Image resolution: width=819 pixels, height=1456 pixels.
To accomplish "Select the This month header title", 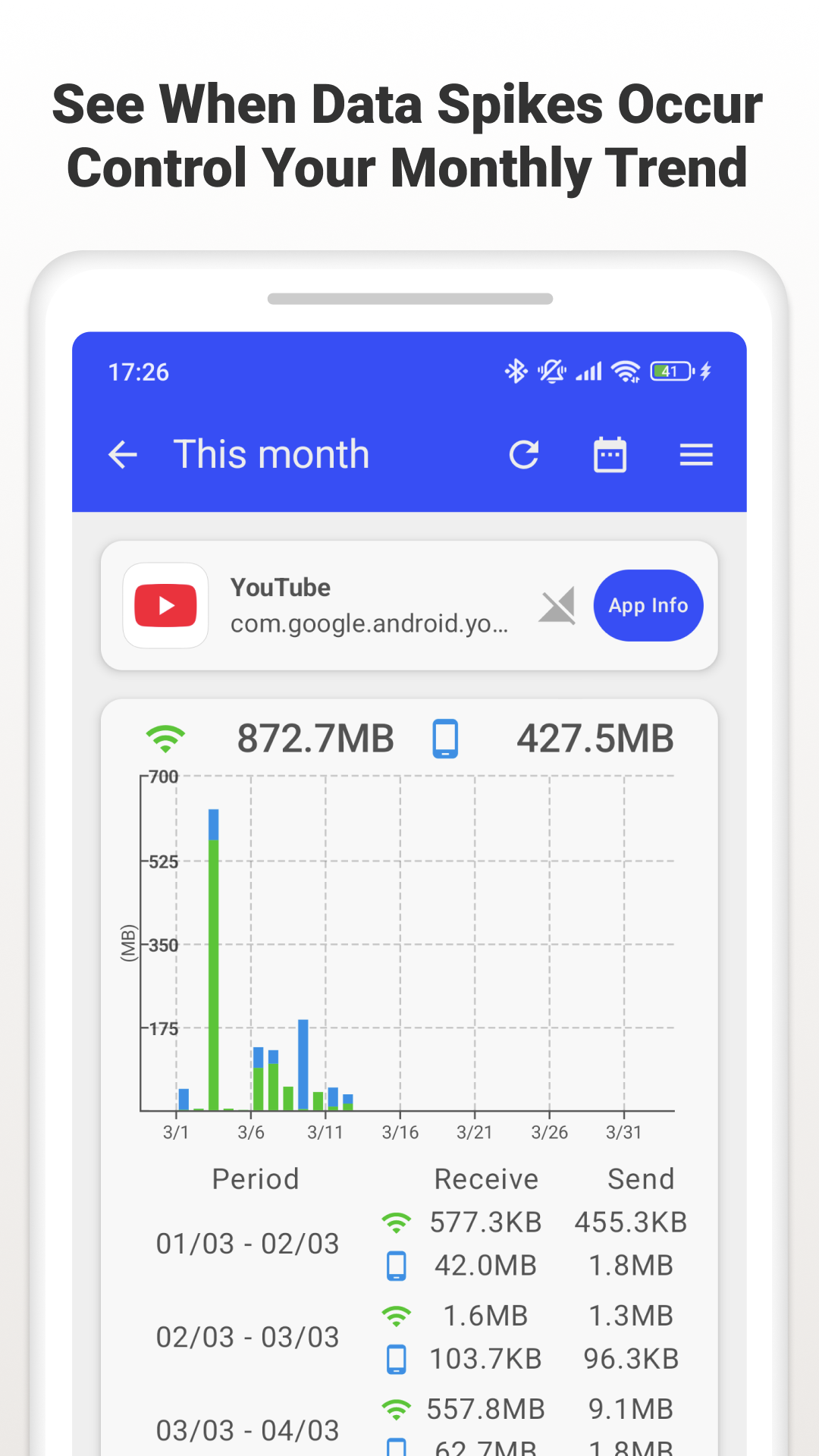I will 271,454.
